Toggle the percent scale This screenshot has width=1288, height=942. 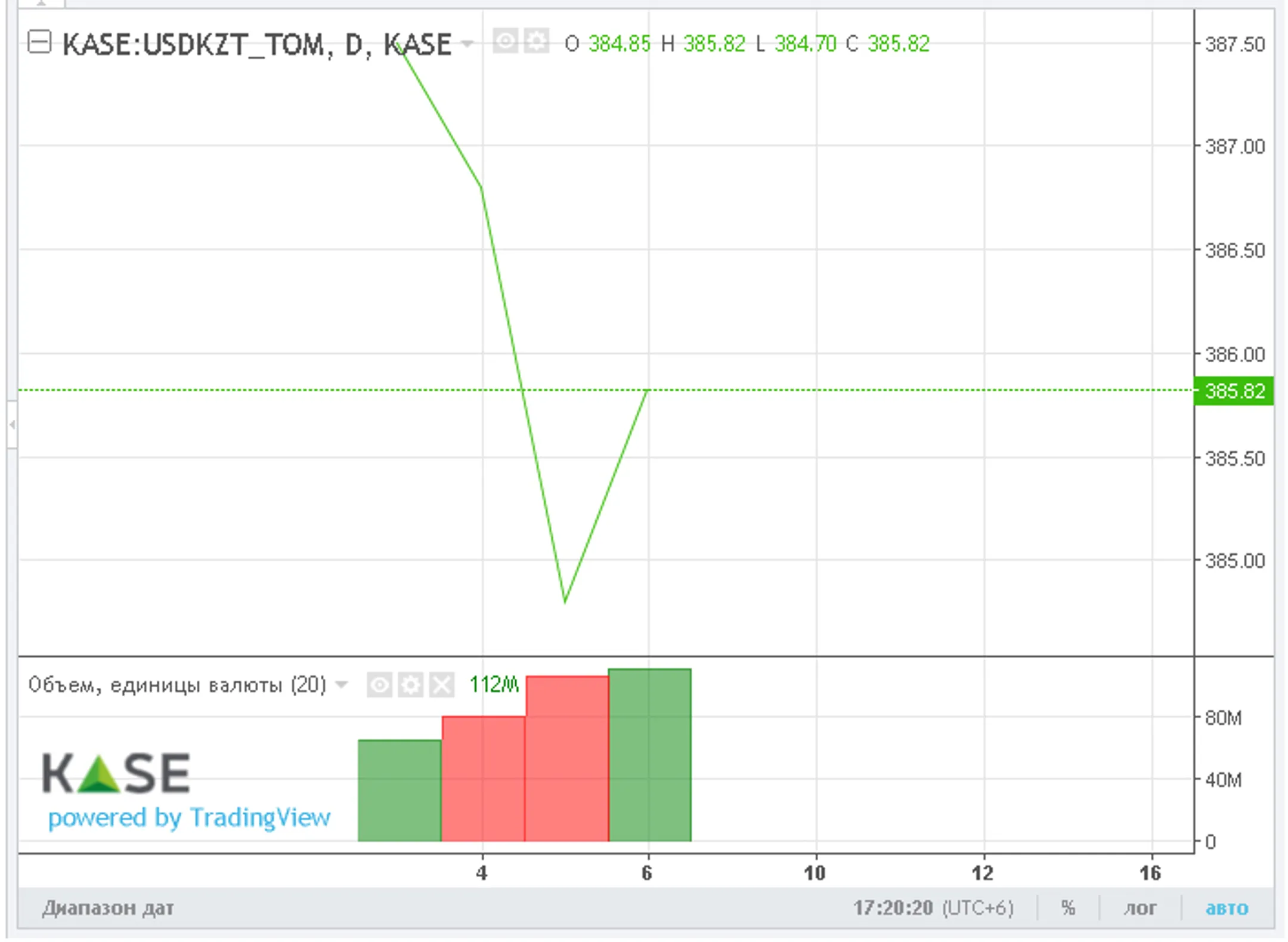coord(1068,908)
